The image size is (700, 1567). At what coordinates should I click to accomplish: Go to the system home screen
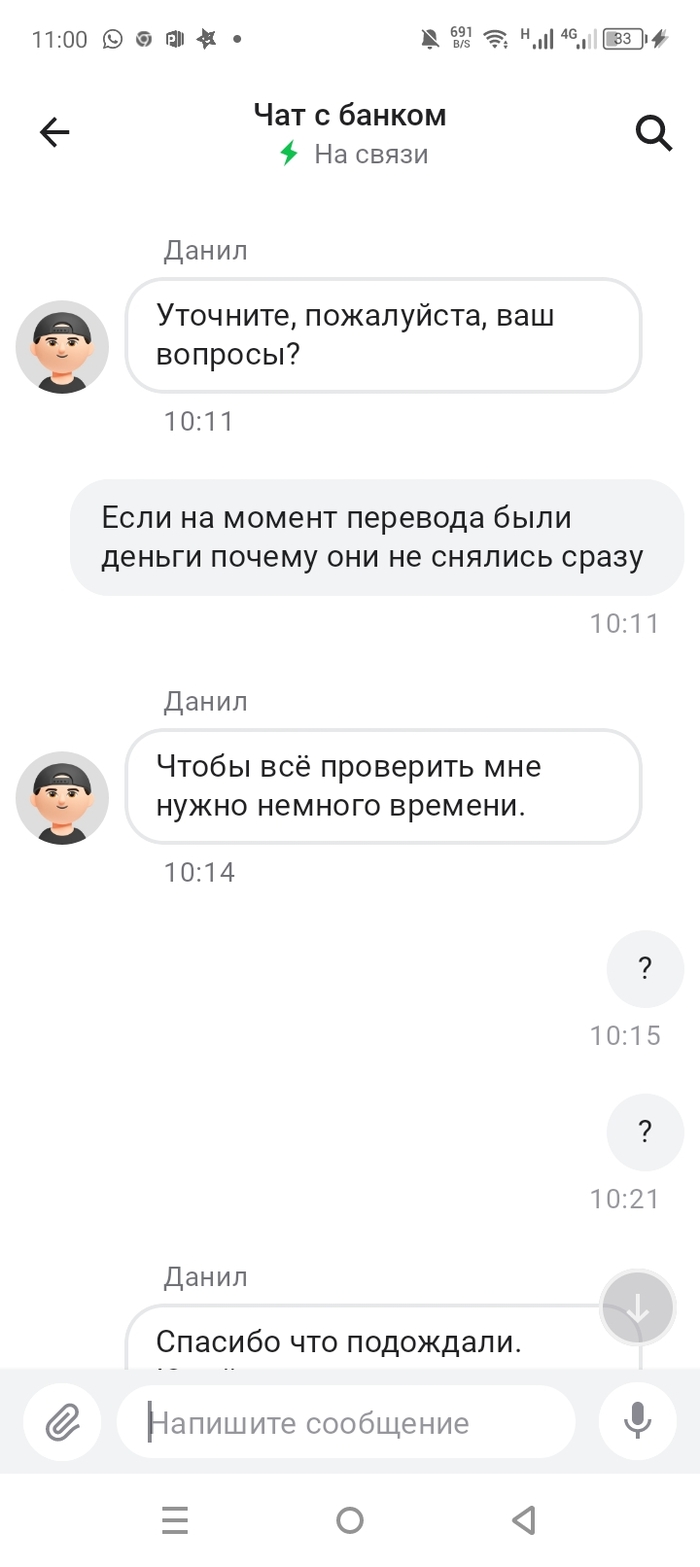click(x=349, y=1521)
